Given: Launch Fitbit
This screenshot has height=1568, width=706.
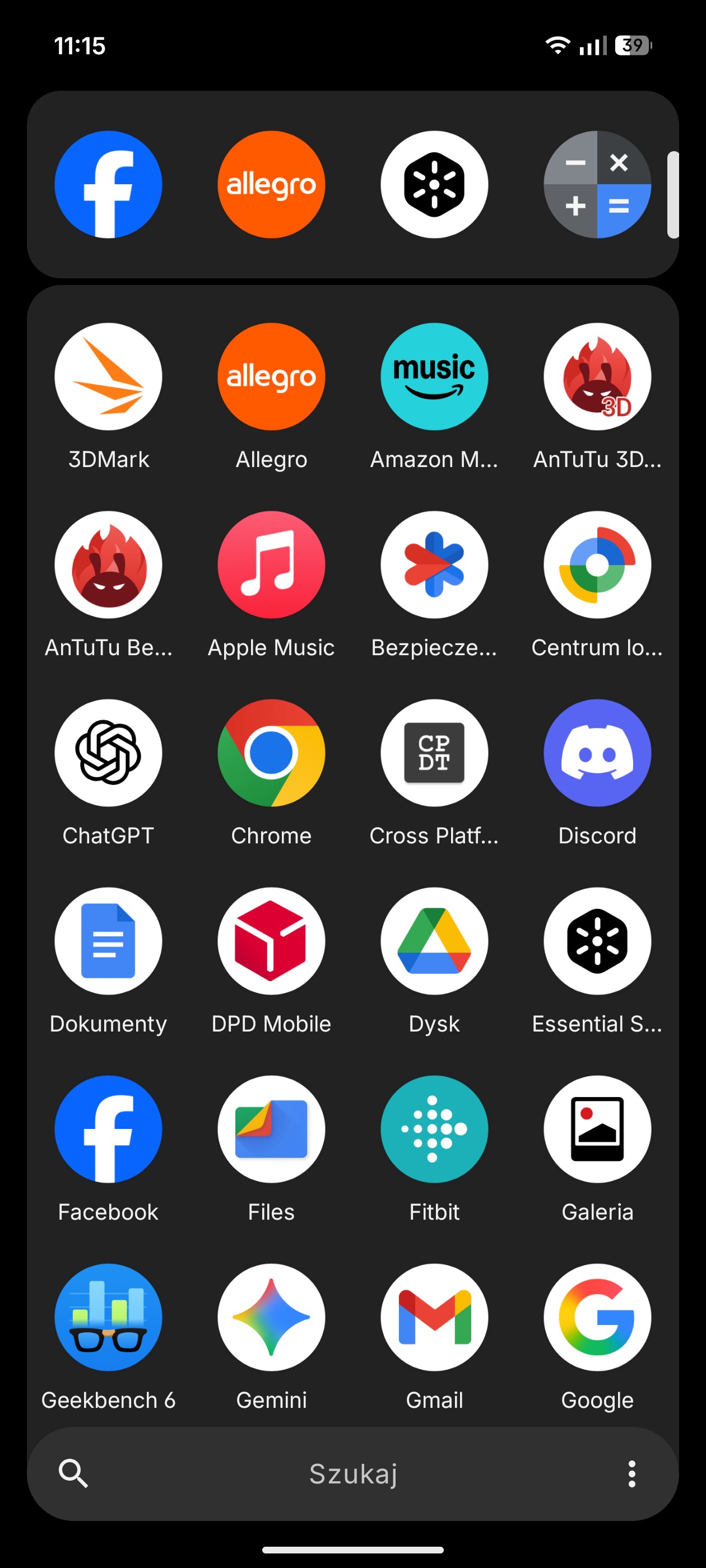Looking at the screenshot, I should pyautogui.click(x=434, y=1129).
